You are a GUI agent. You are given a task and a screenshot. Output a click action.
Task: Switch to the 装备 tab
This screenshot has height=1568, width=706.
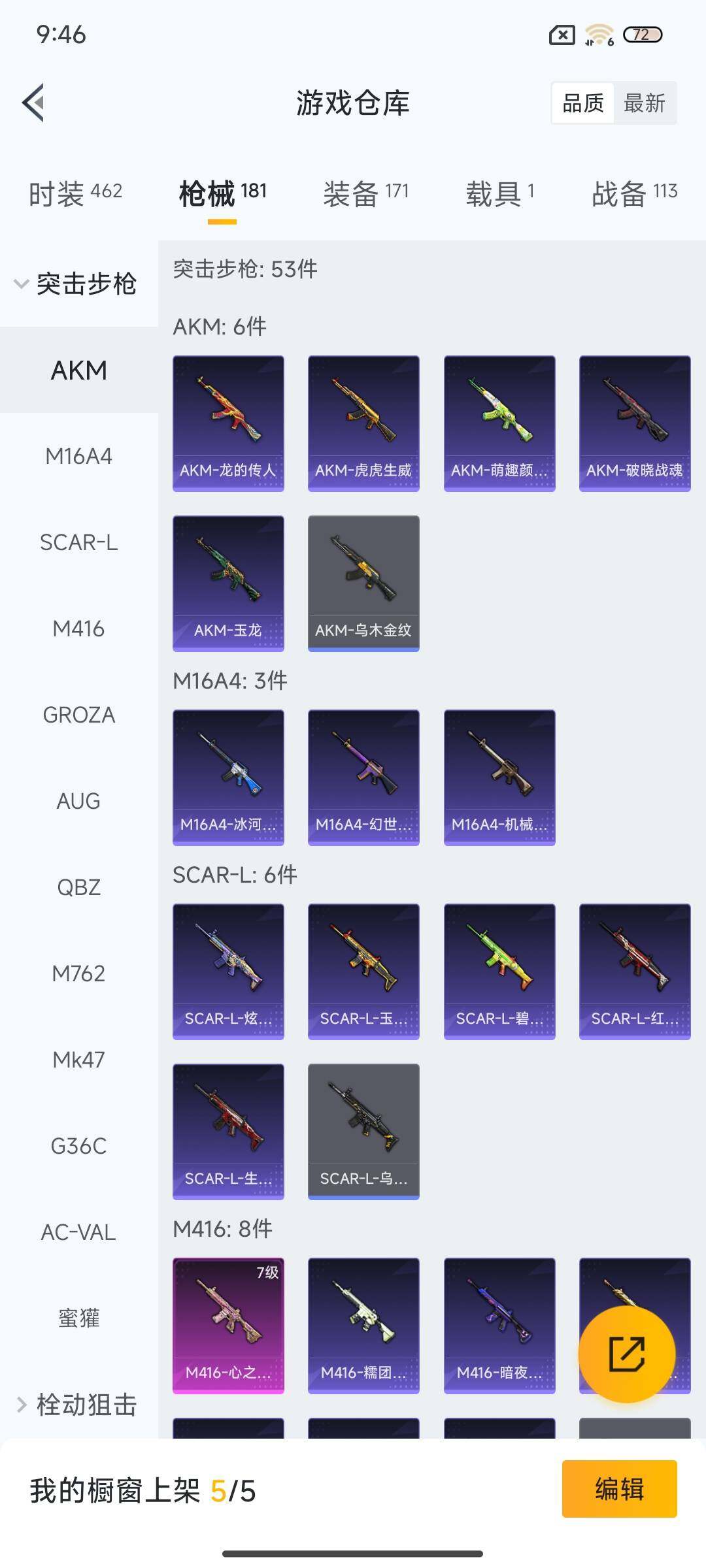pos(365,193)
